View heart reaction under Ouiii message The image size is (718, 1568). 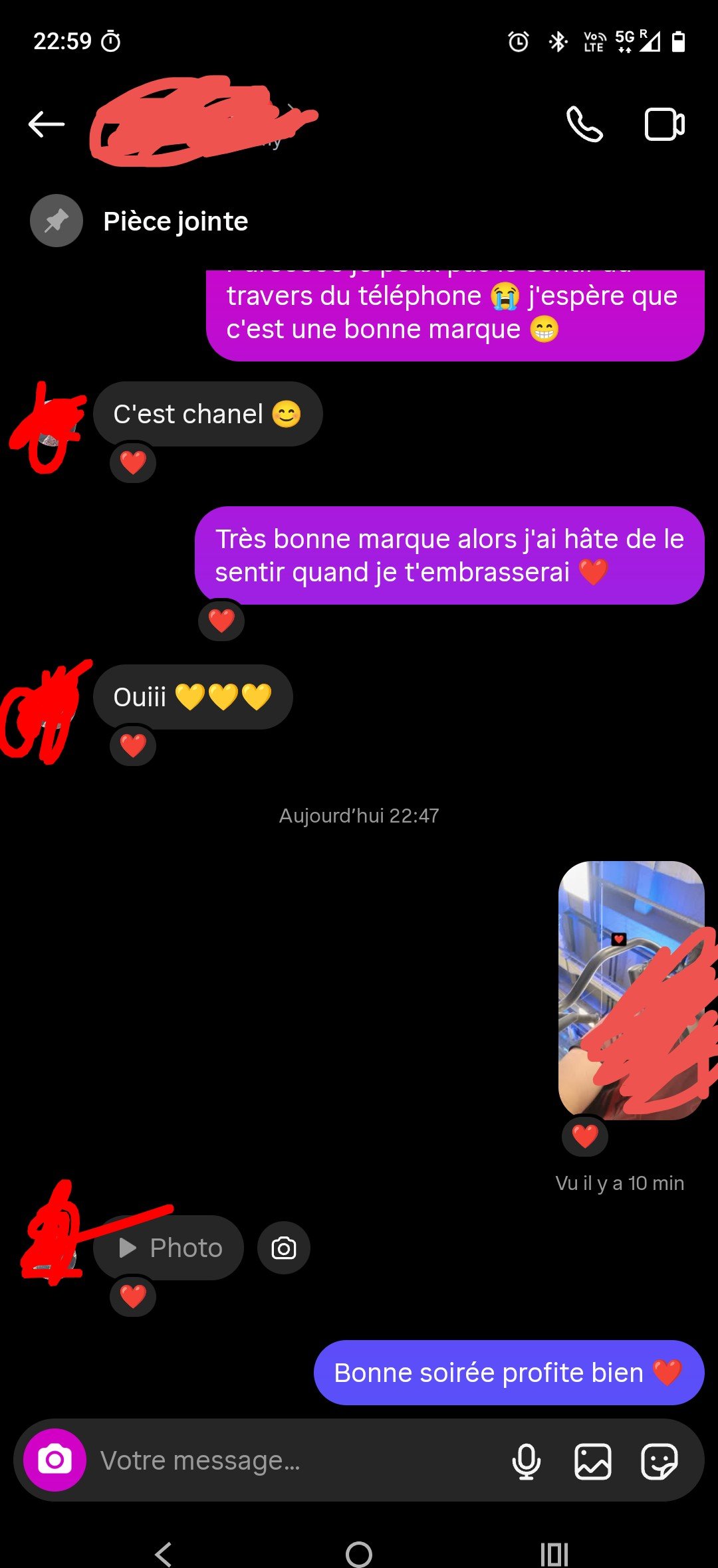click(133, 745)
